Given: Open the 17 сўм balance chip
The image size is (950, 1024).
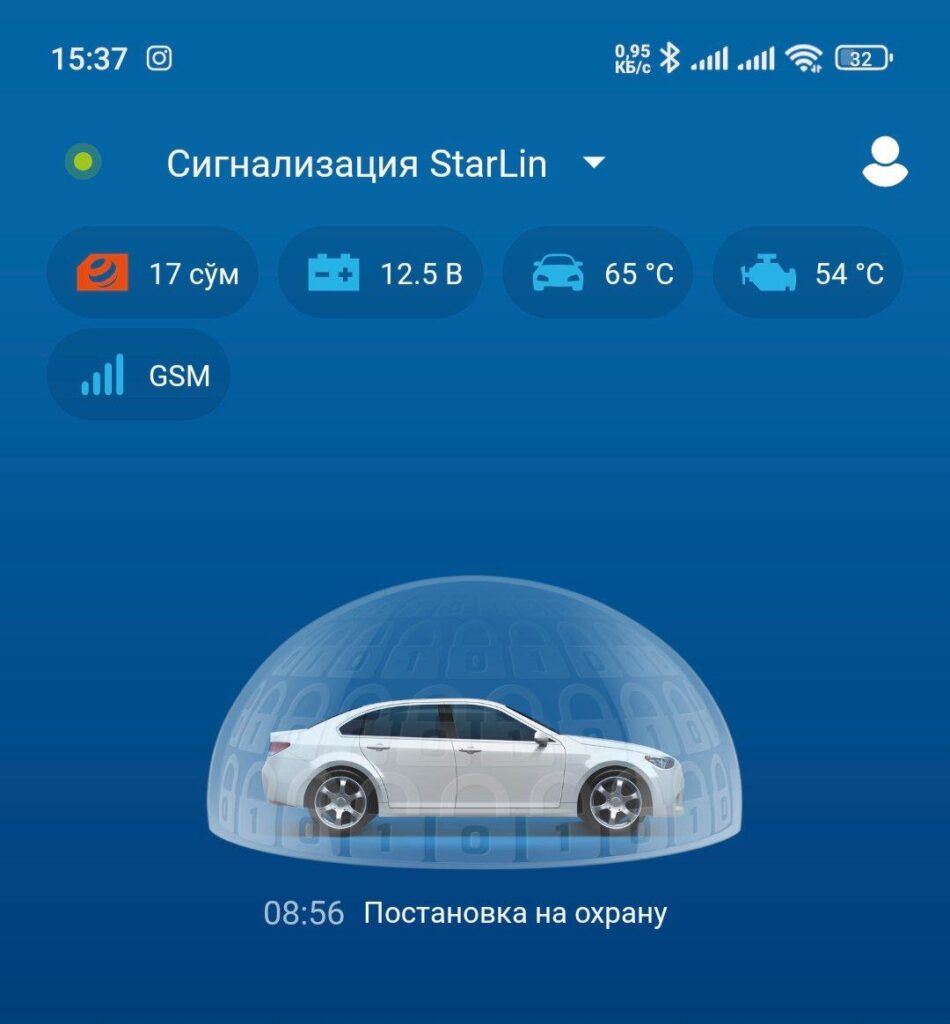Looking at the screenshot, I should (x=153, y=273).
